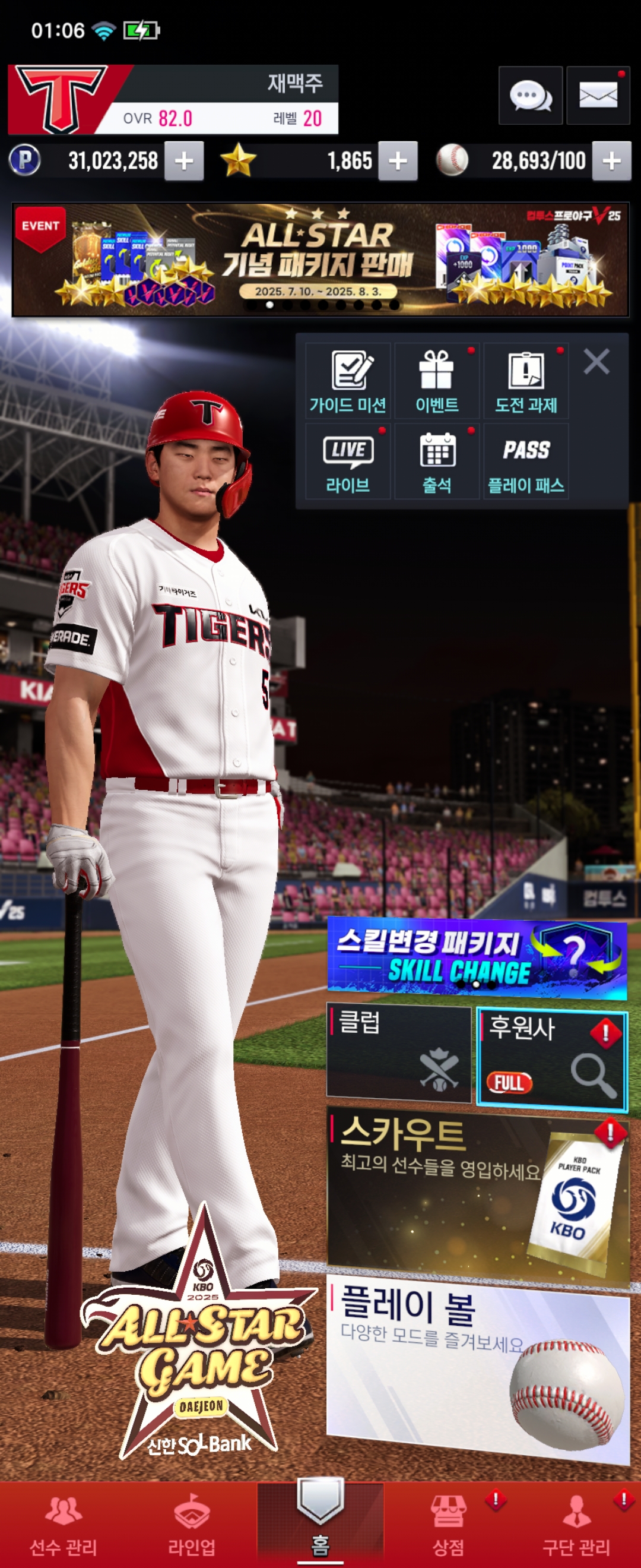This screenshot has height=1568, width=641.
Task: Add more stars with the plus button
Action: click(398, 162)
